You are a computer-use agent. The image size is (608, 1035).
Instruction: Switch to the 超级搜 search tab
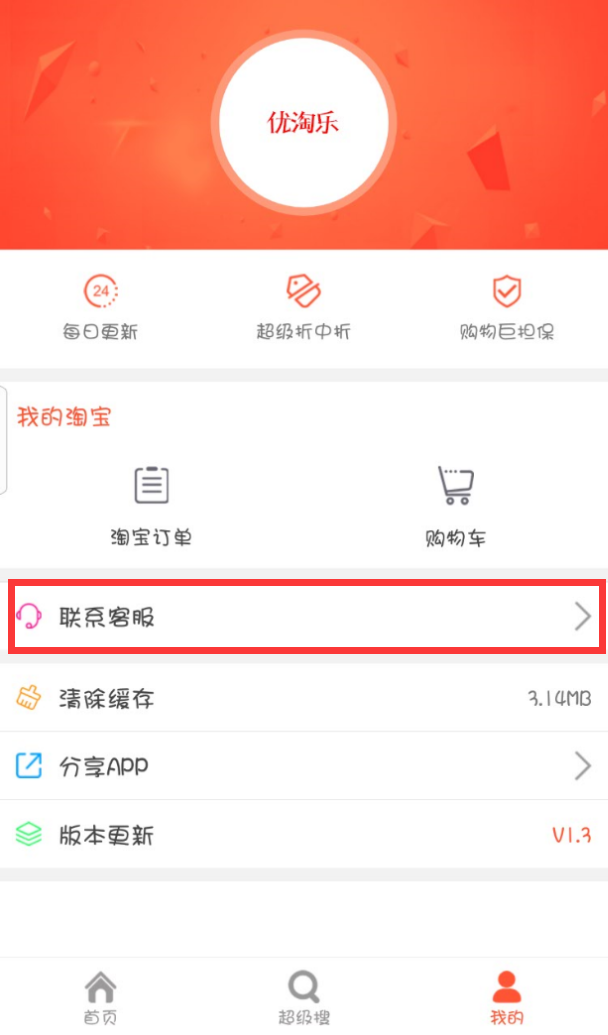(x=304, y=997)
